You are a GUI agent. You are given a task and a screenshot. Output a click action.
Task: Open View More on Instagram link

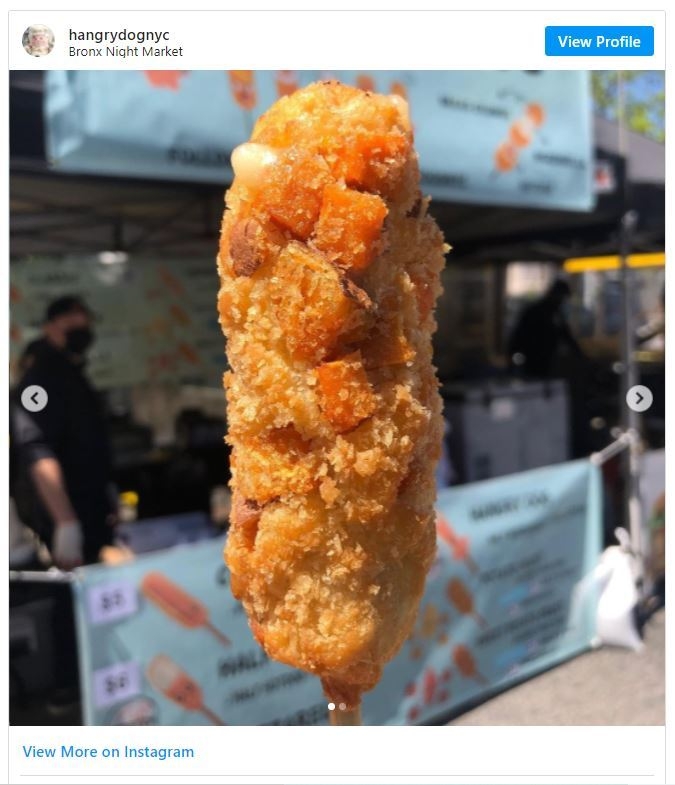click(x=108, y=752)
